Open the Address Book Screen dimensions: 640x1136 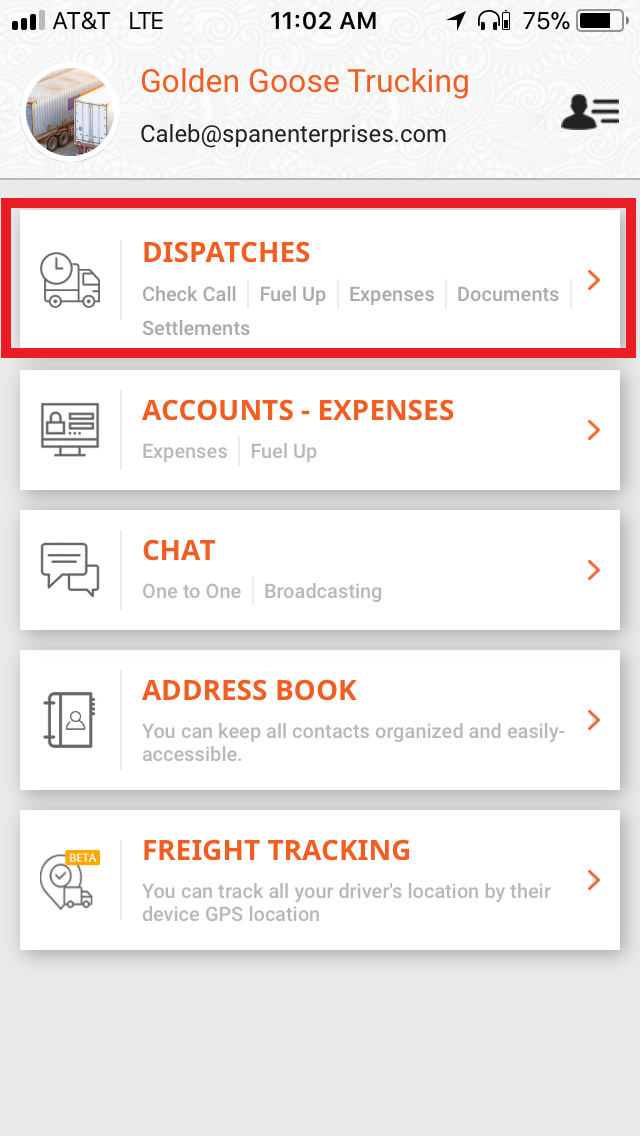tap(320, 719)
